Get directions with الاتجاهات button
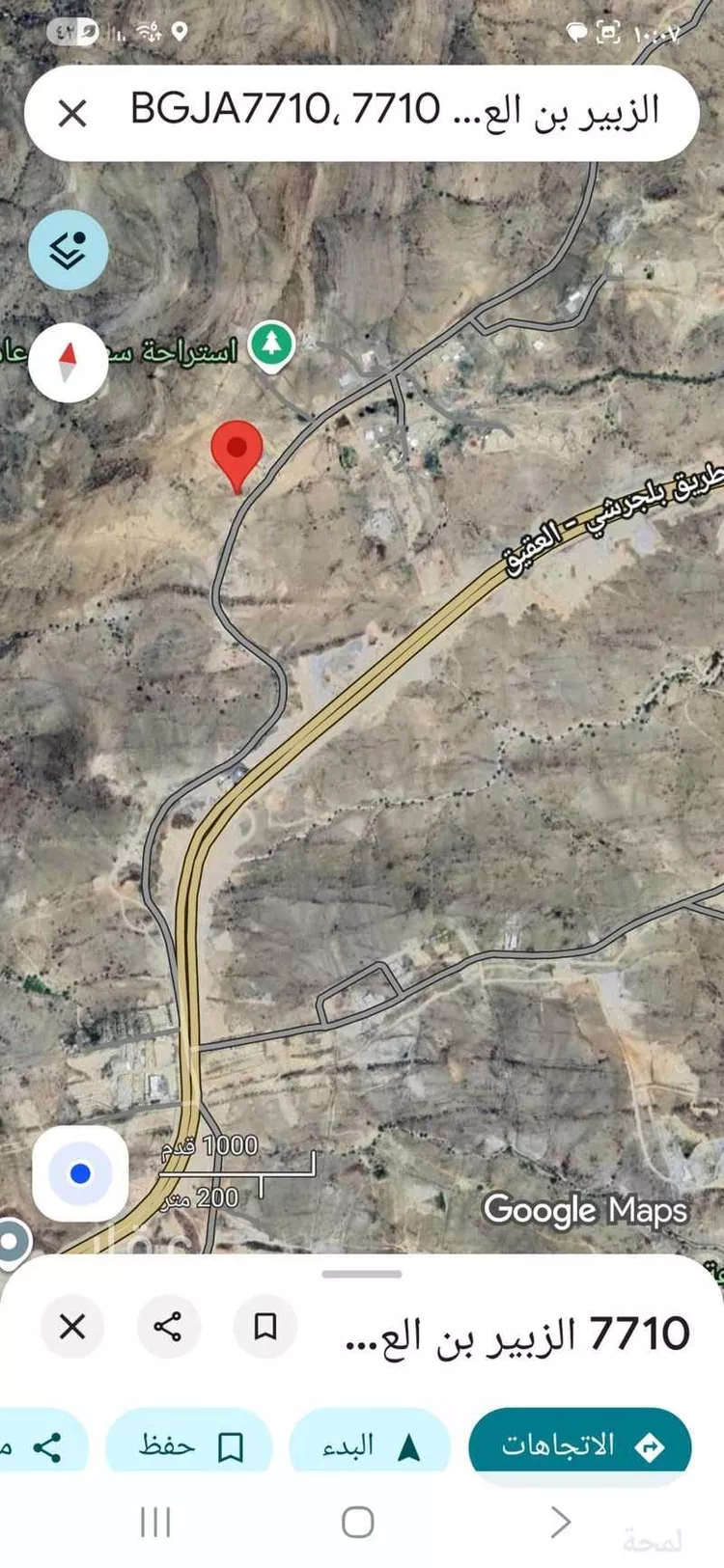 tap(580, 1444)
